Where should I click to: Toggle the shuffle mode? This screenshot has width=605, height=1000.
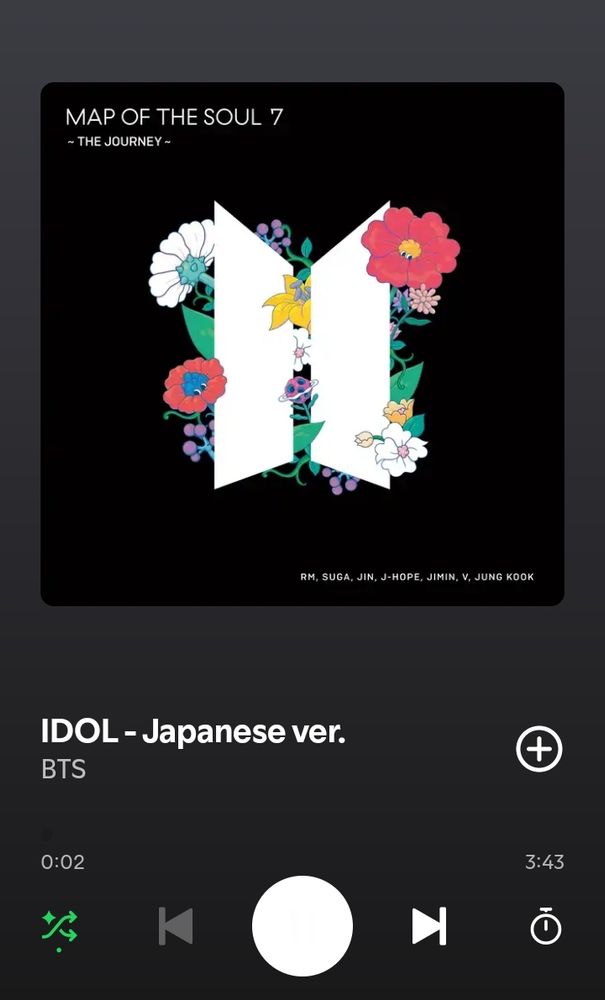pos(60,927)
